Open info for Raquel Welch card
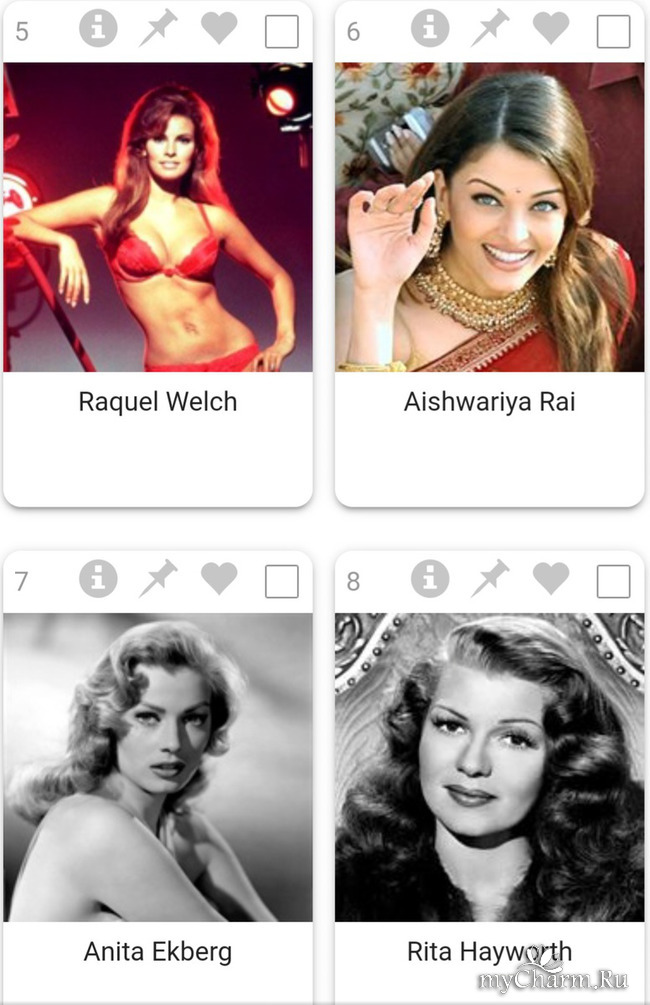The height and width of the screenshot is (1005, 650). click(x=98, y=29)
